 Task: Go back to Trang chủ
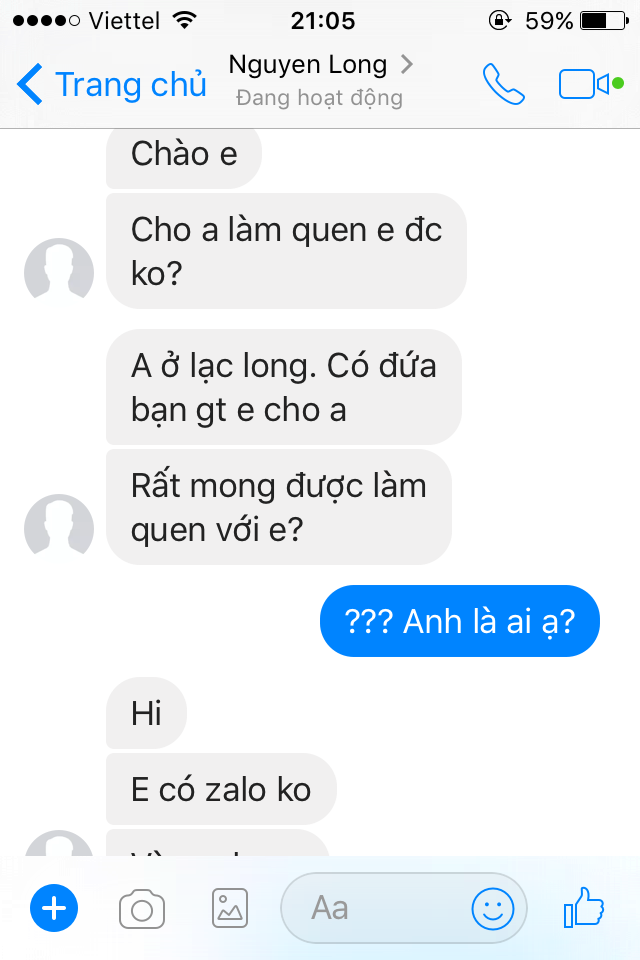(112, 84)
